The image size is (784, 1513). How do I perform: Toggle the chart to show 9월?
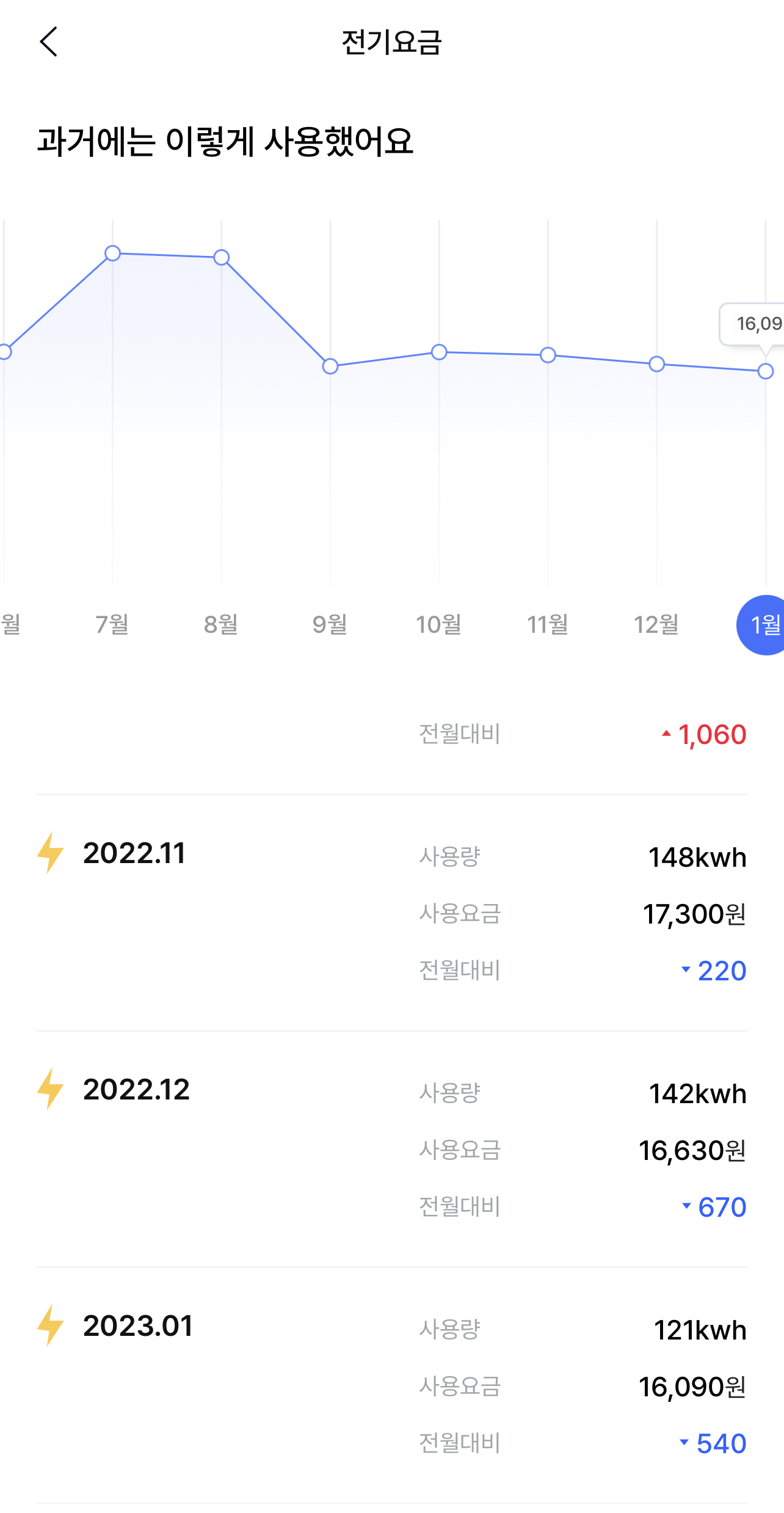(x=330, y=624)
